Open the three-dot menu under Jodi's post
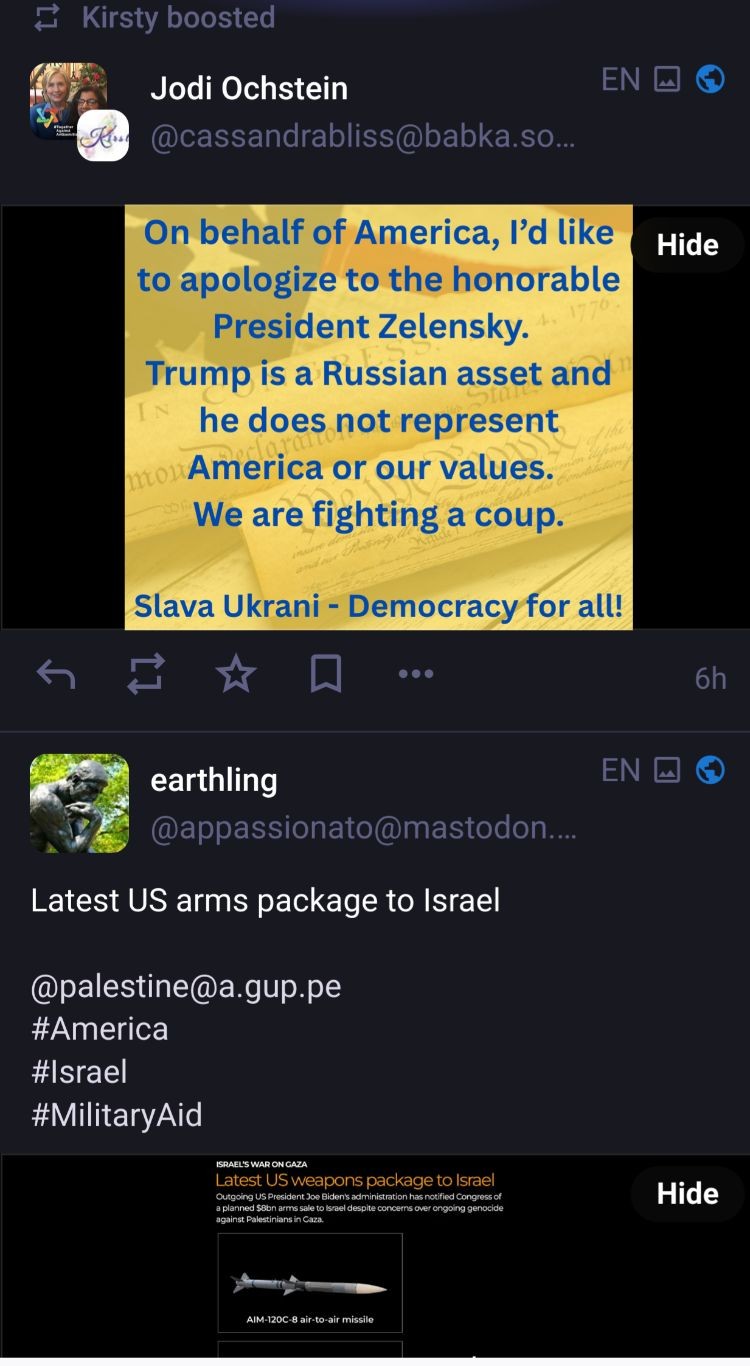This screenshot has width=750, height=1366. [x=416, y=675]
